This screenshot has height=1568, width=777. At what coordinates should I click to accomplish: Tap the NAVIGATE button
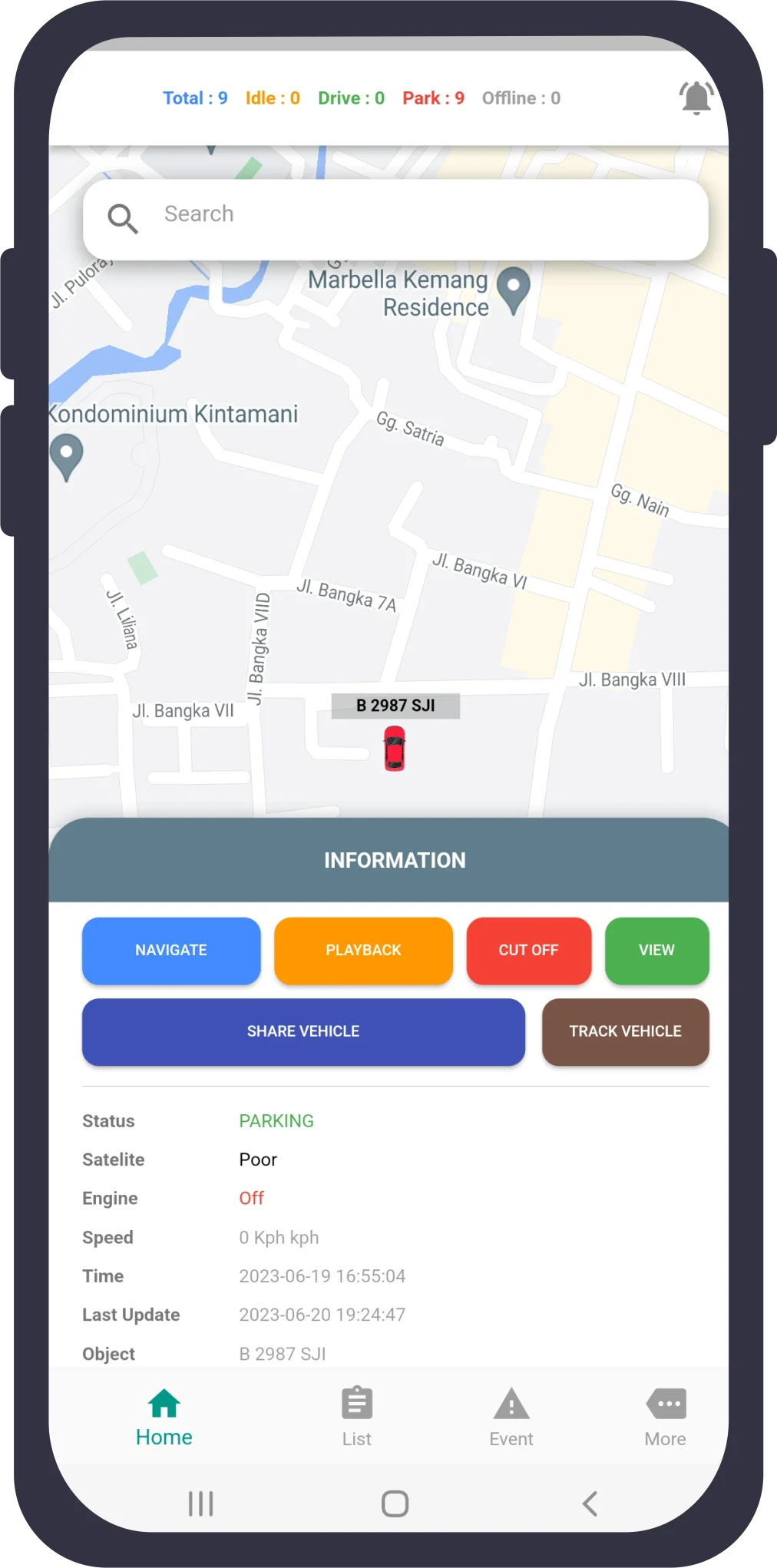[x=171, y=951]
